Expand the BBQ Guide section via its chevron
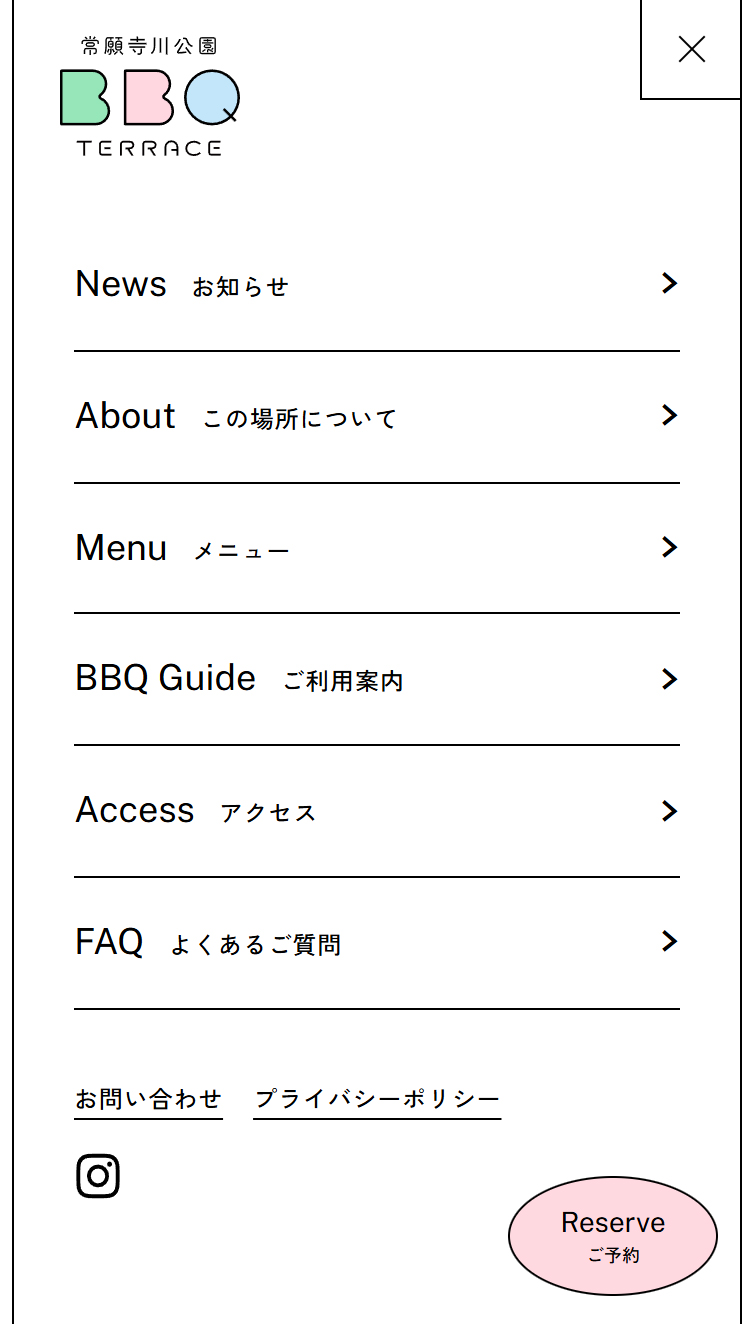Viewport: 754px width, 1324px height. [x=668, y=679]
